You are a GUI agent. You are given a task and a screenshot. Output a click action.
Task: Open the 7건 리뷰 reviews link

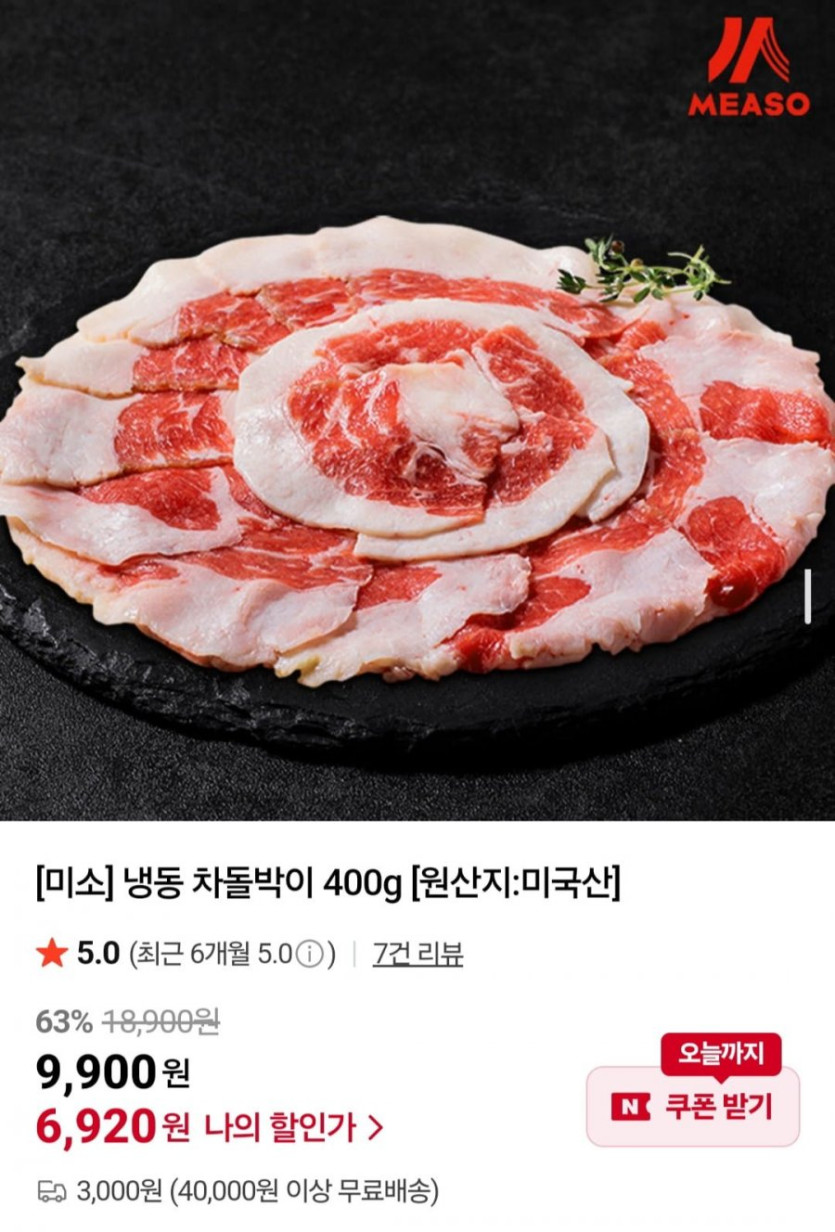[x=417, y=954]
